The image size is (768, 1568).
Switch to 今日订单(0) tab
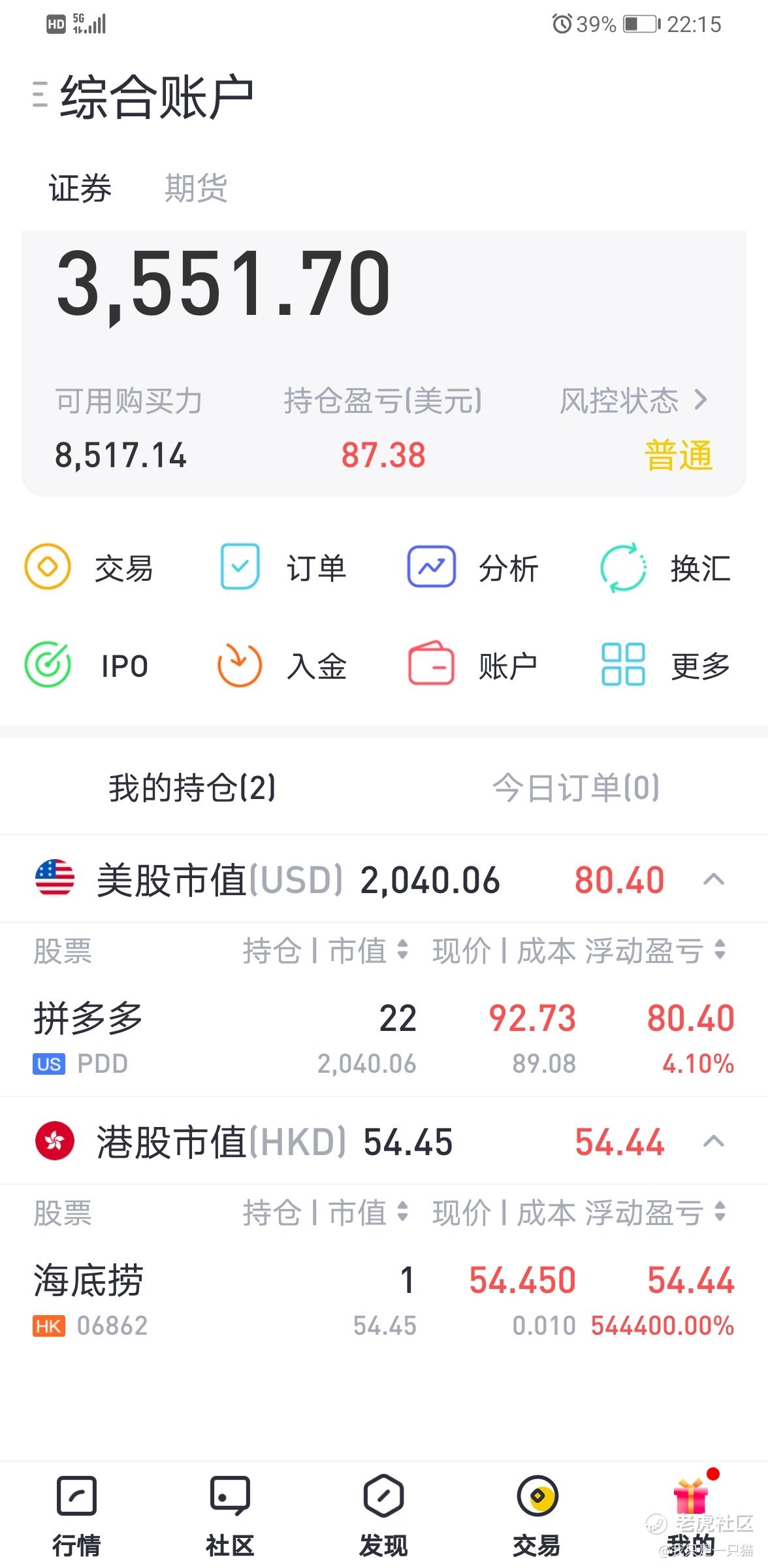coord(576,787)
